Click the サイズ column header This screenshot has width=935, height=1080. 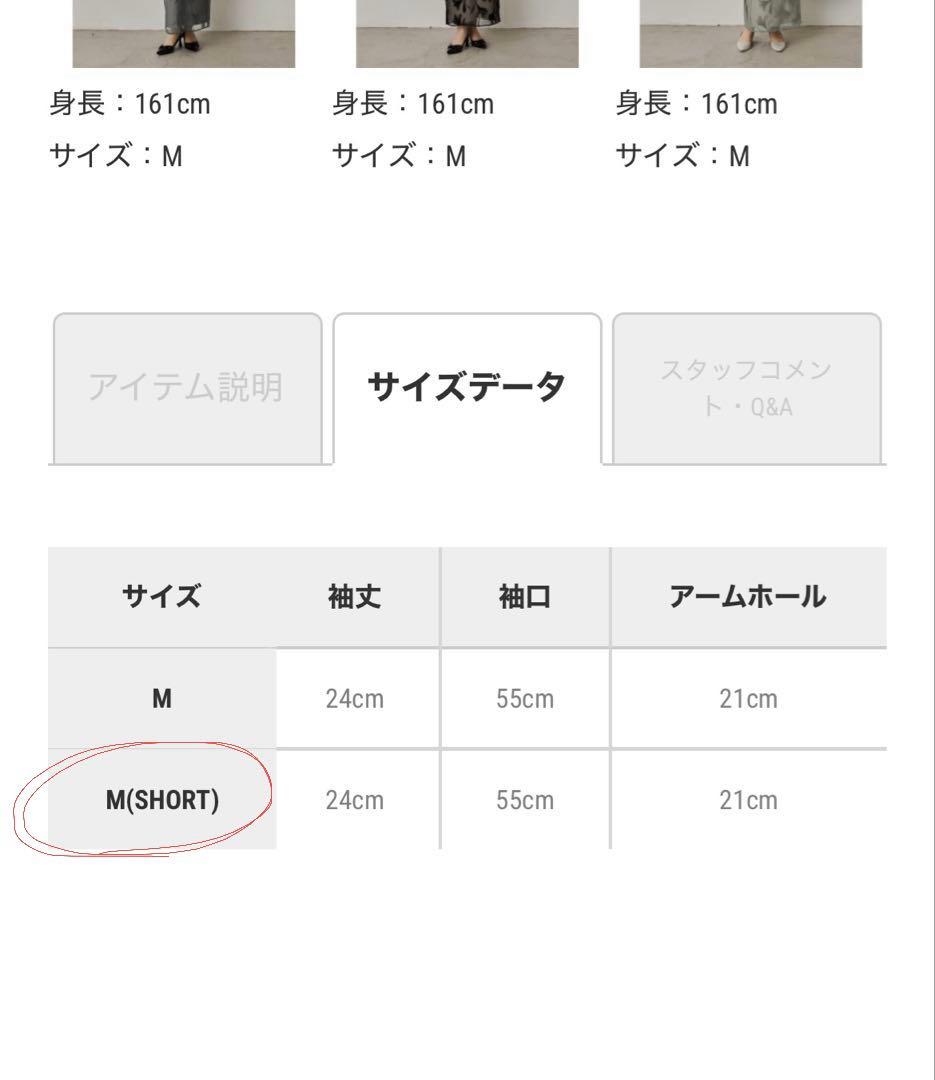pyautogui.click(x=162, y=595)
